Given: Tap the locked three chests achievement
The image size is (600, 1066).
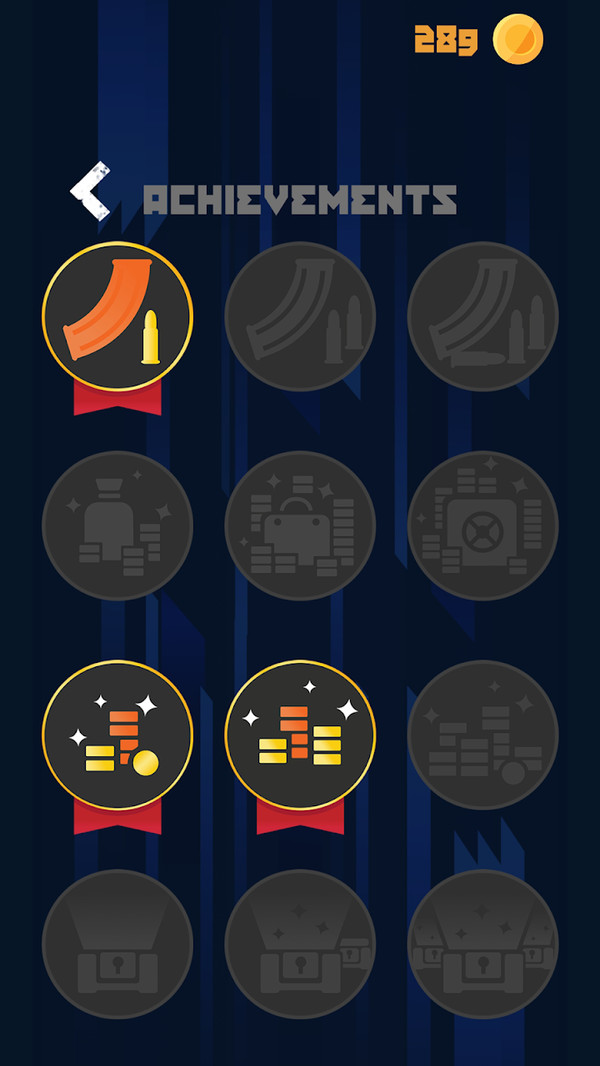Looking at the screenshot, I should coord(483,944).
